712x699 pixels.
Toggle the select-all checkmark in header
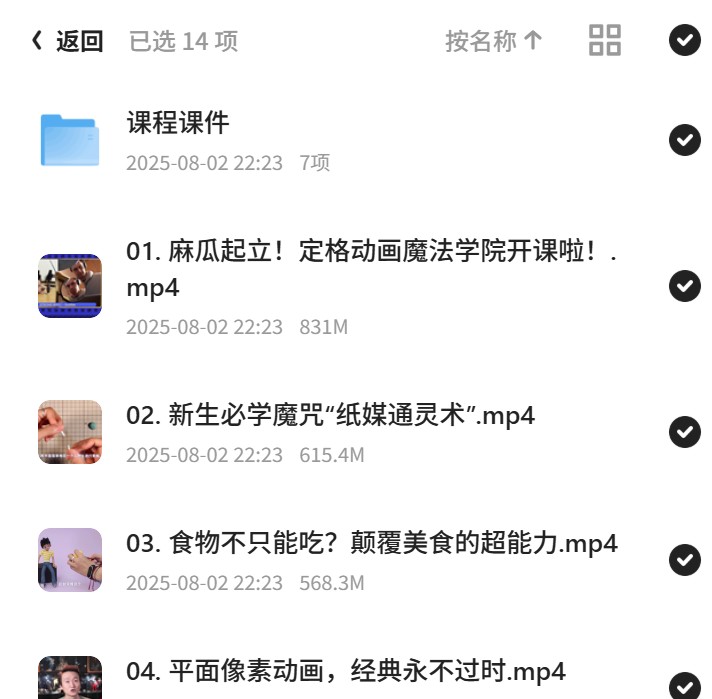[685, 40]
